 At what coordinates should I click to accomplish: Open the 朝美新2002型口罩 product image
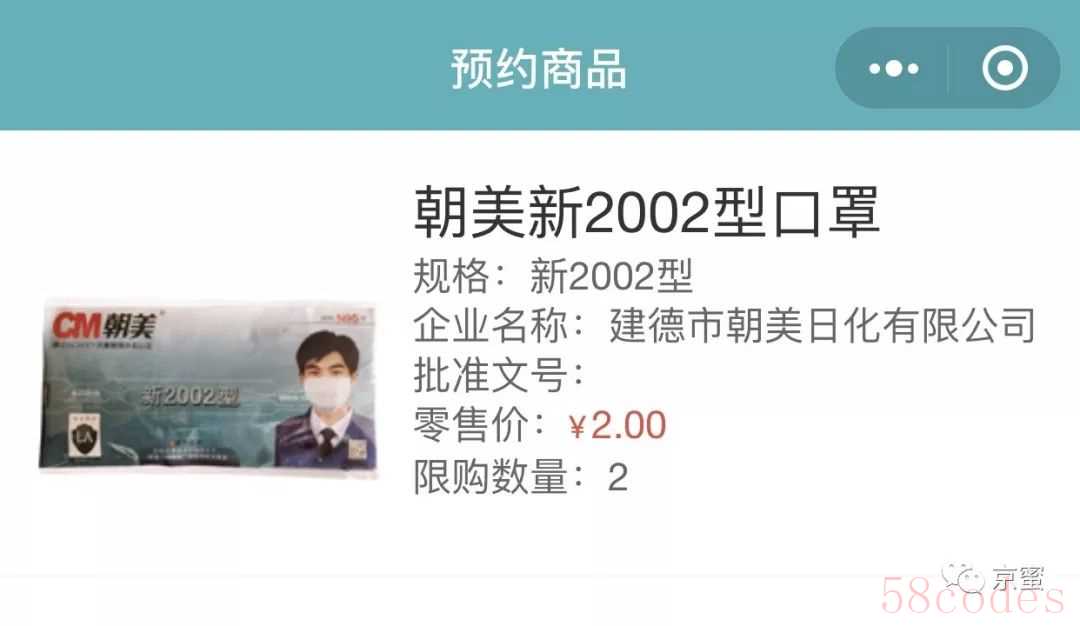[x=209, y=387]
